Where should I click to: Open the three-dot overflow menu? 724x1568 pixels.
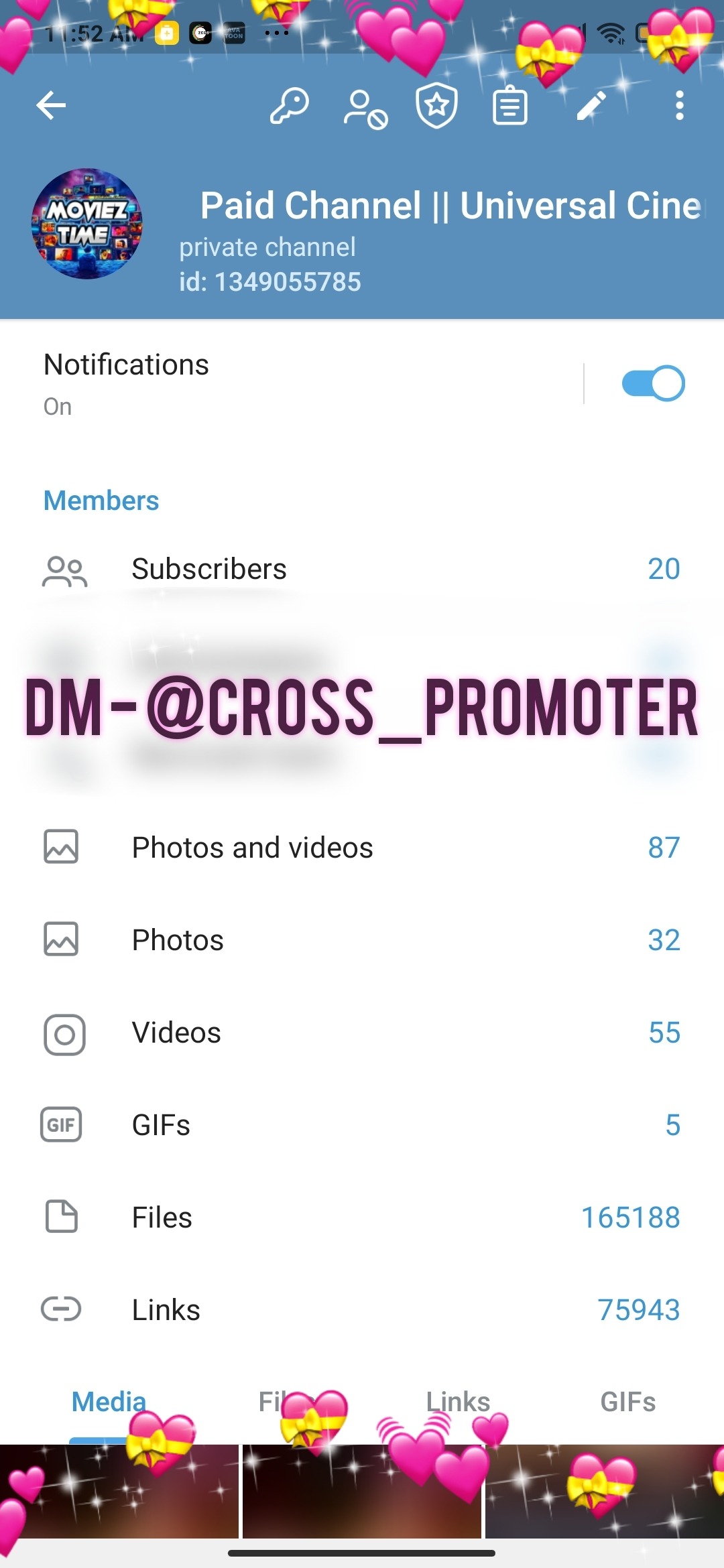(679, 106)
